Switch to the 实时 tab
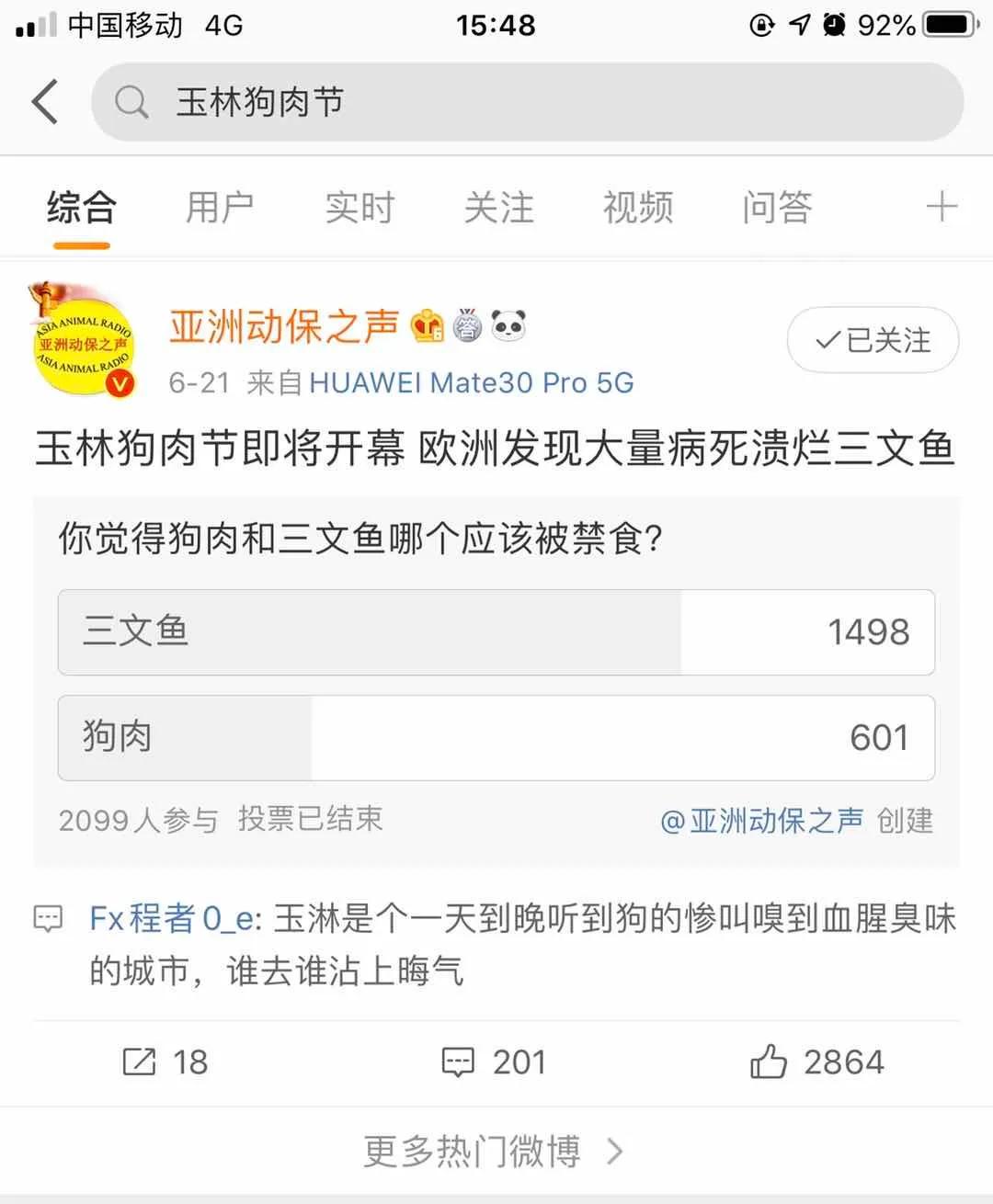Screen dimensions: 993x1204 (359, 207)
